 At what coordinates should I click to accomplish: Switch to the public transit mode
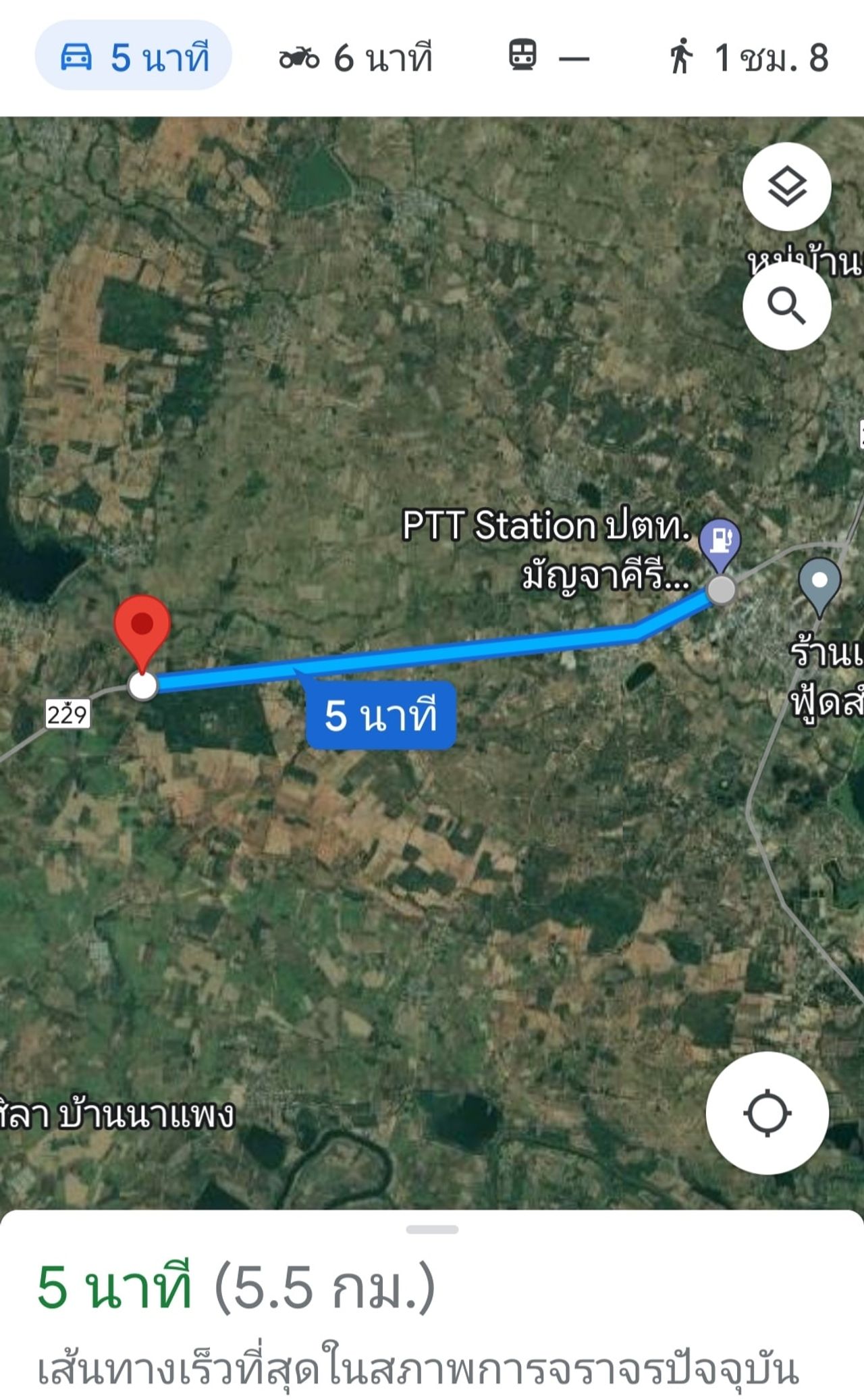[547, 57]
